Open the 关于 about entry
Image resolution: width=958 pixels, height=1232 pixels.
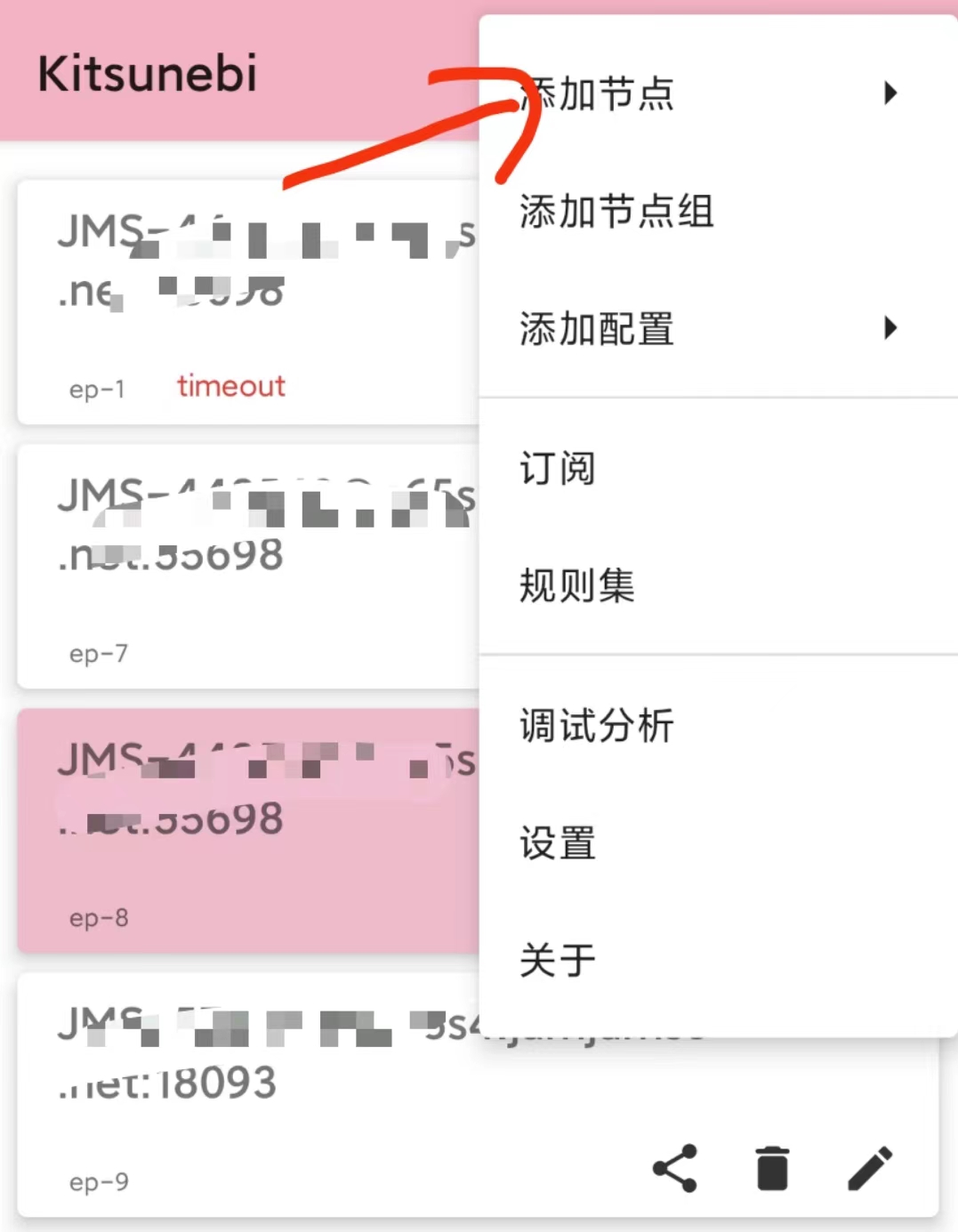coord(555,960)
